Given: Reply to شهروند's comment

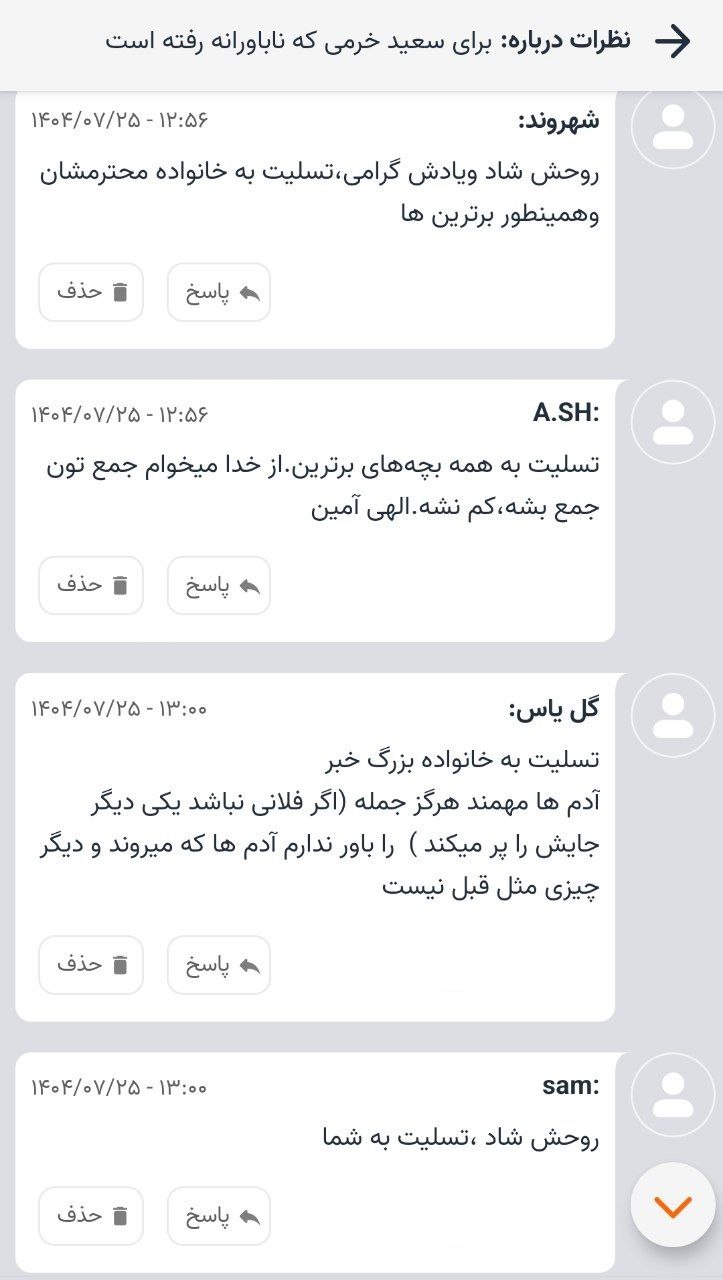Looking at the screenshot, I should pos(219,292).
